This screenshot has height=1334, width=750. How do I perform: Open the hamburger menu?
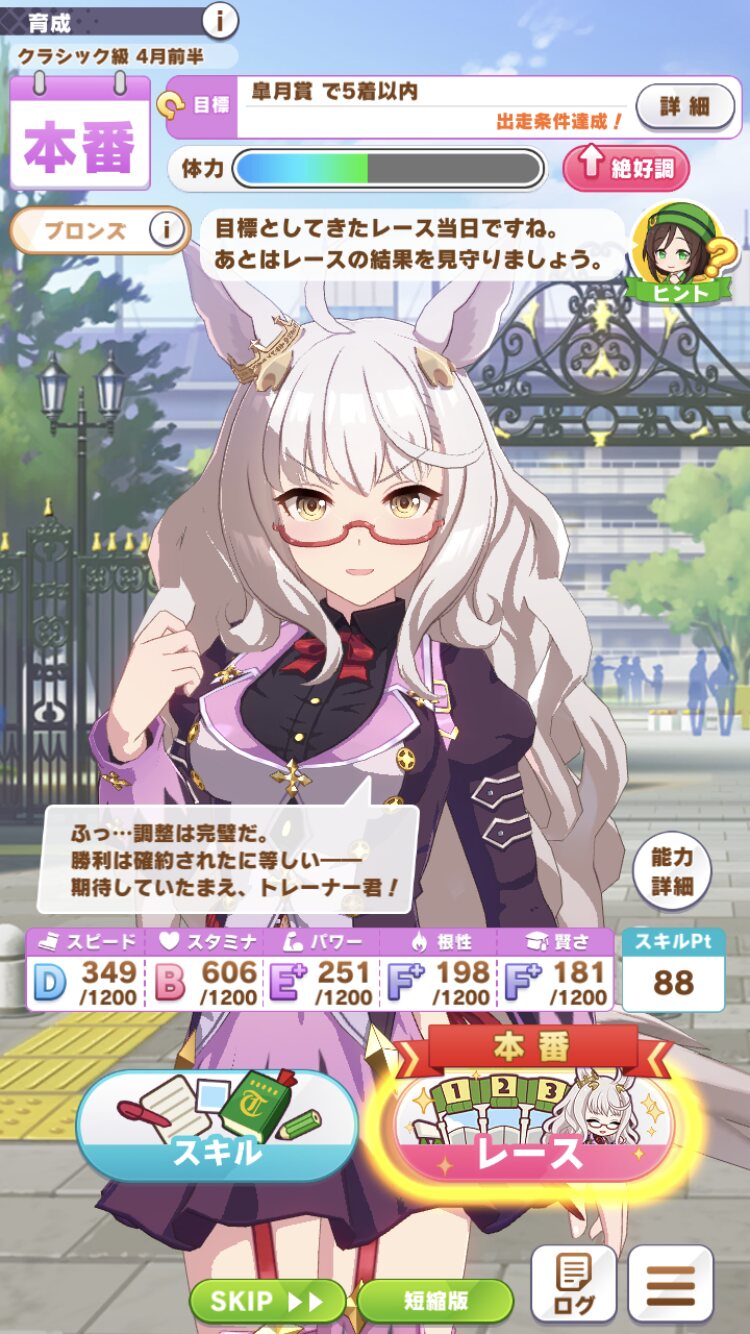tap(669, 1283)
